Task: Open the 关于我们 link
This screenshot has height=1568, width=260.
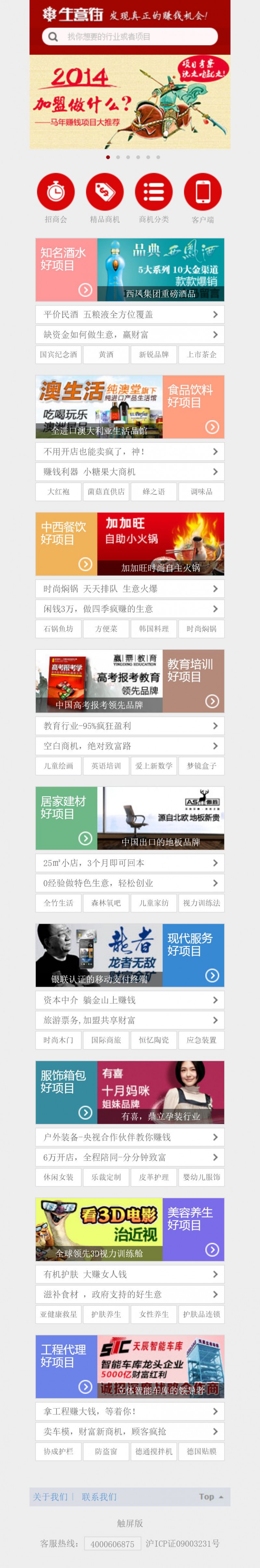Action: coord(50,1497)
